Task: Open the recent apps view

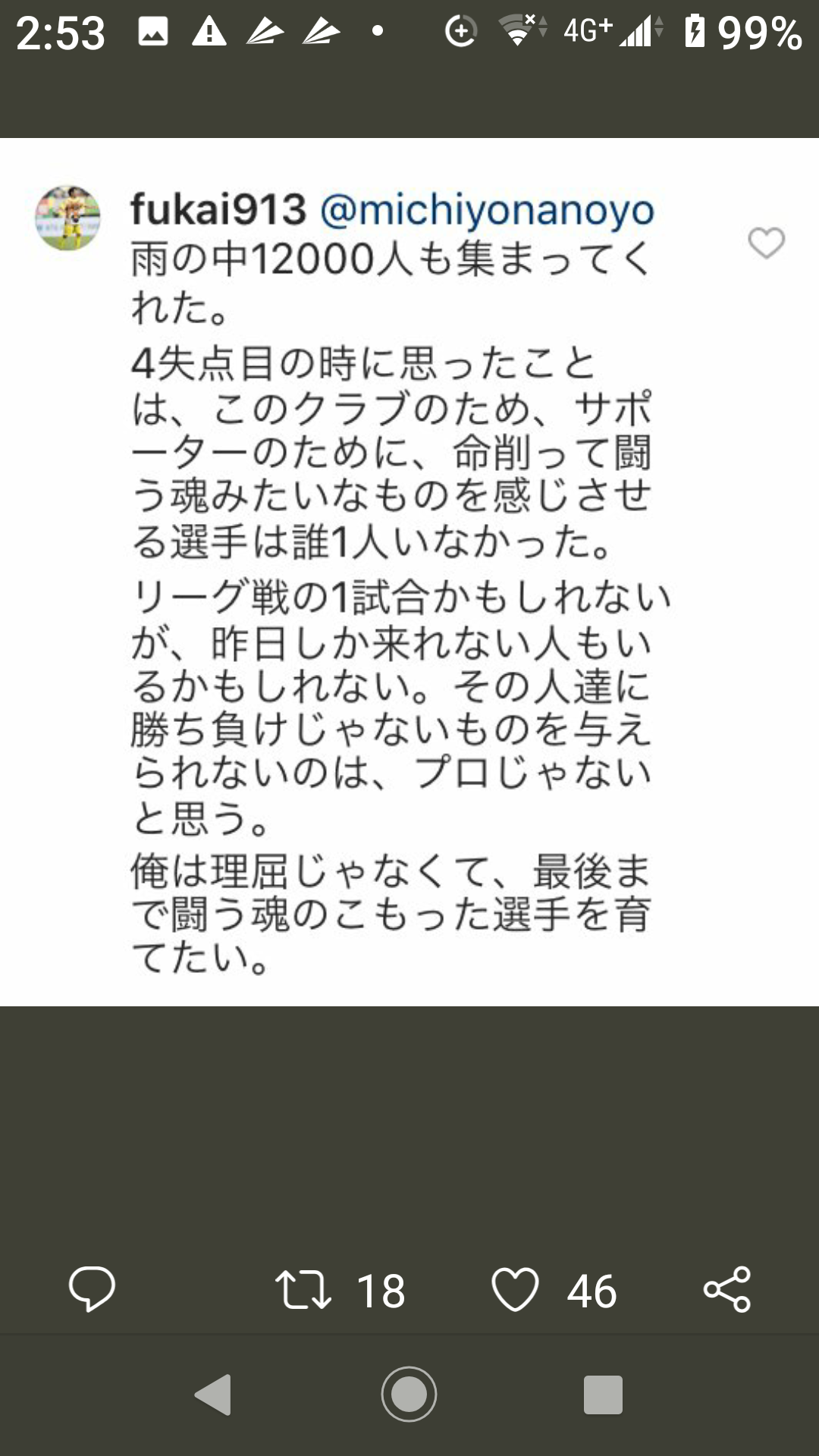Action: [603, 1394]
